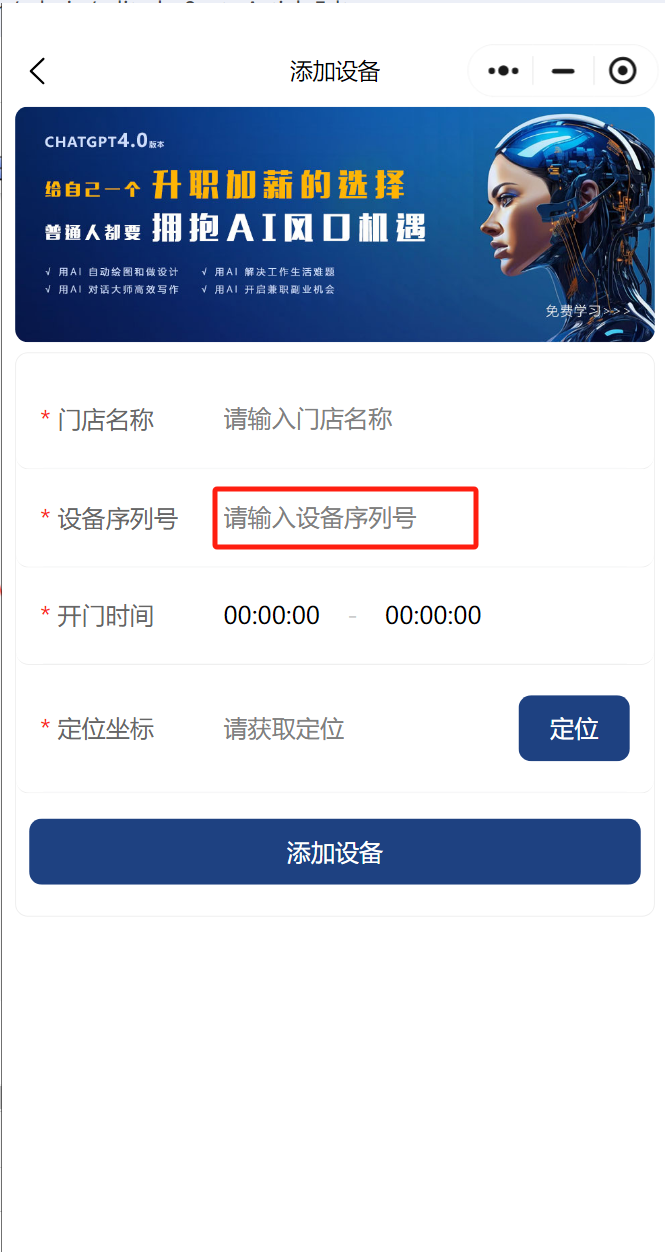Viewport: 665px width, 1252px height.
Task: Tap the 设备序列号 input field
Action: (345, 518)
